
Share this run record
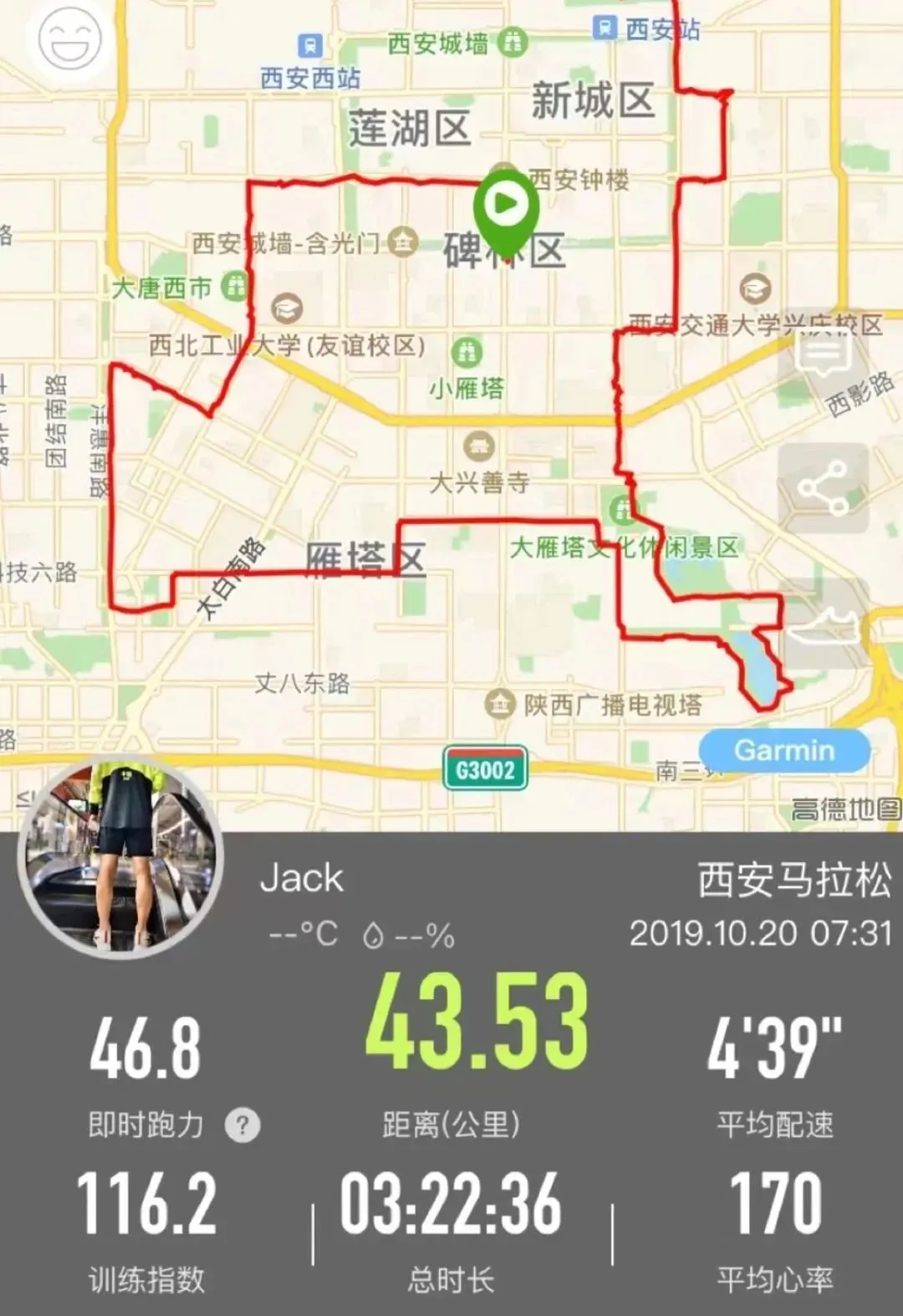[x=824, y=489]
